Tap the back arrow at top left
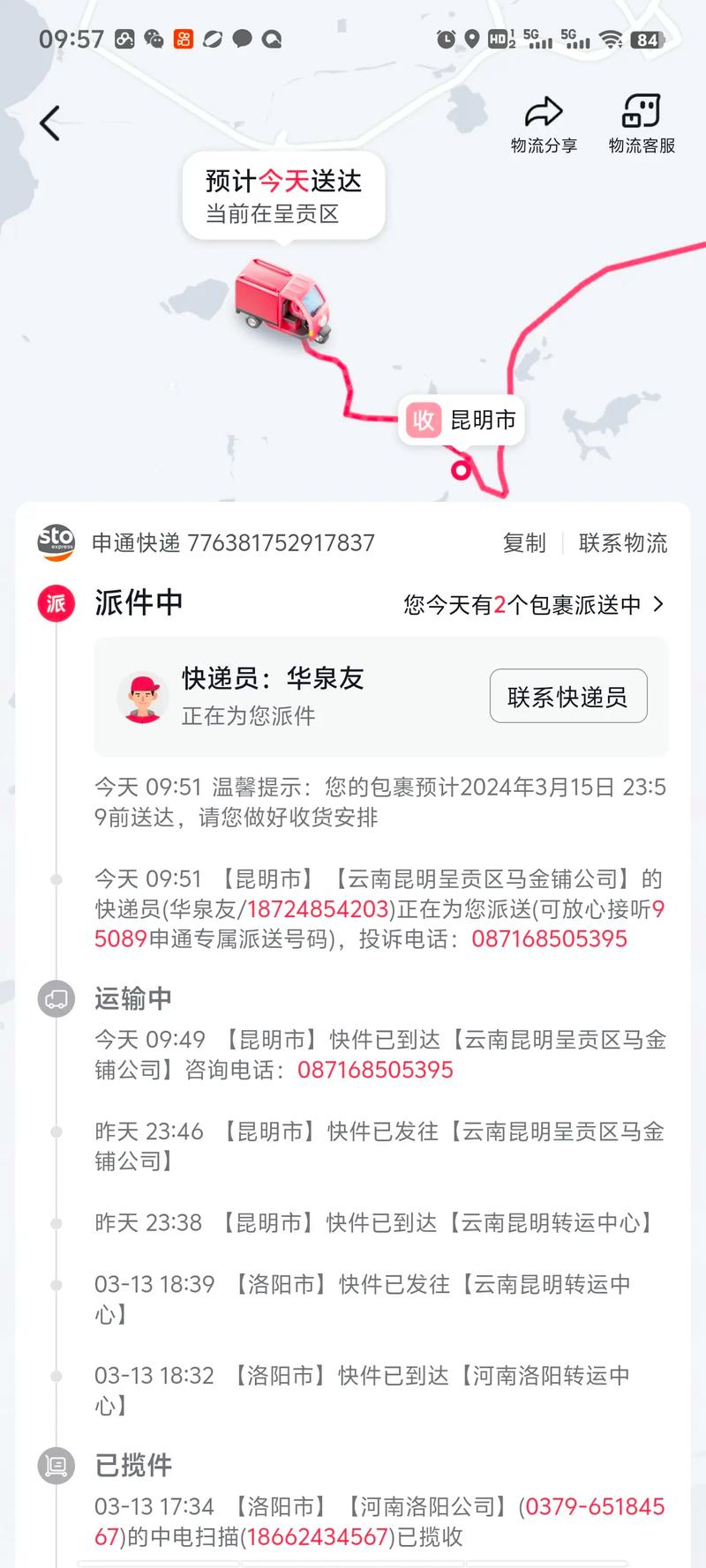706x1568 pixels. [x=49, y=123]
